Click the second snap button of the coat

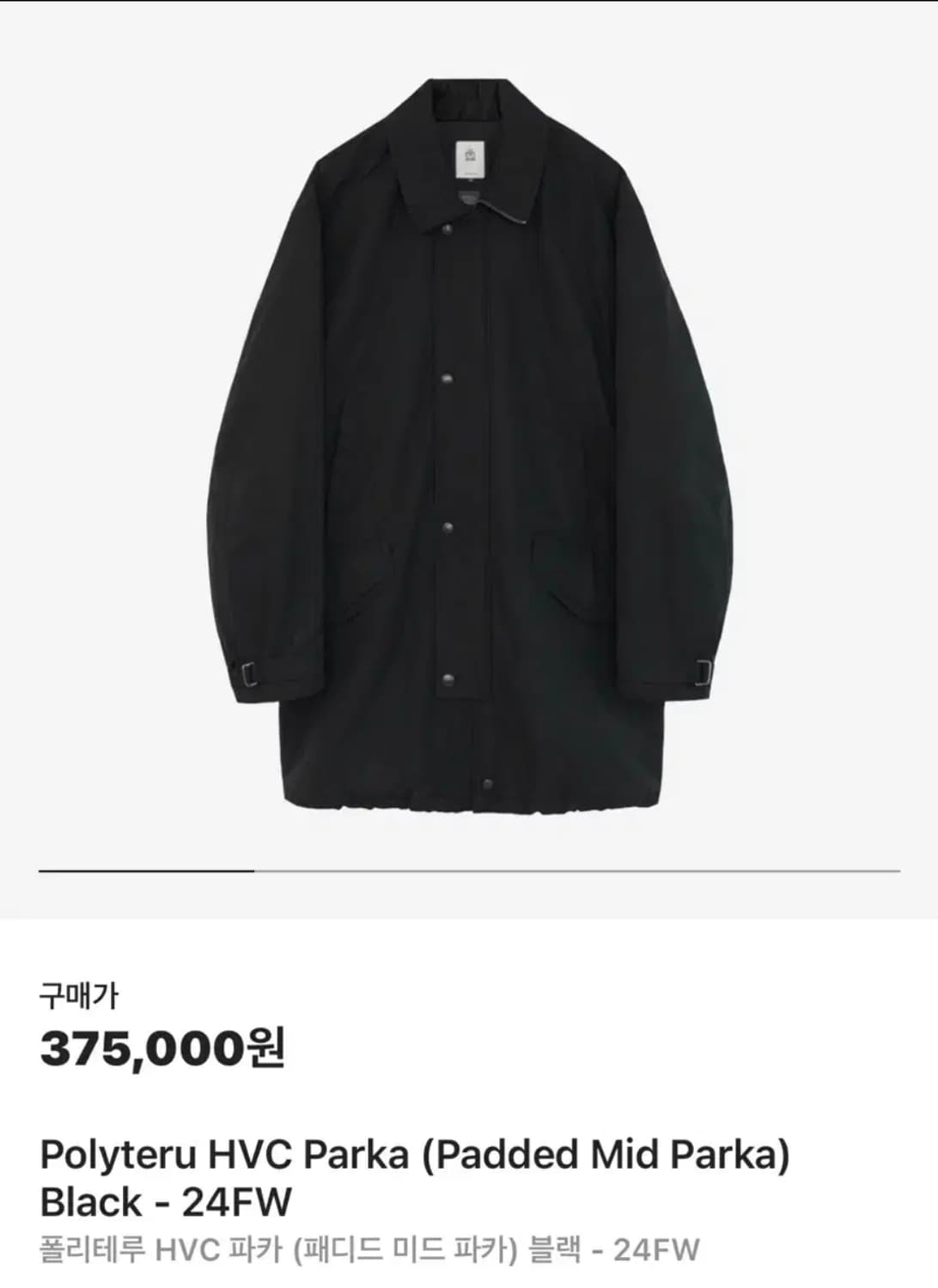(x=447, y=378)
